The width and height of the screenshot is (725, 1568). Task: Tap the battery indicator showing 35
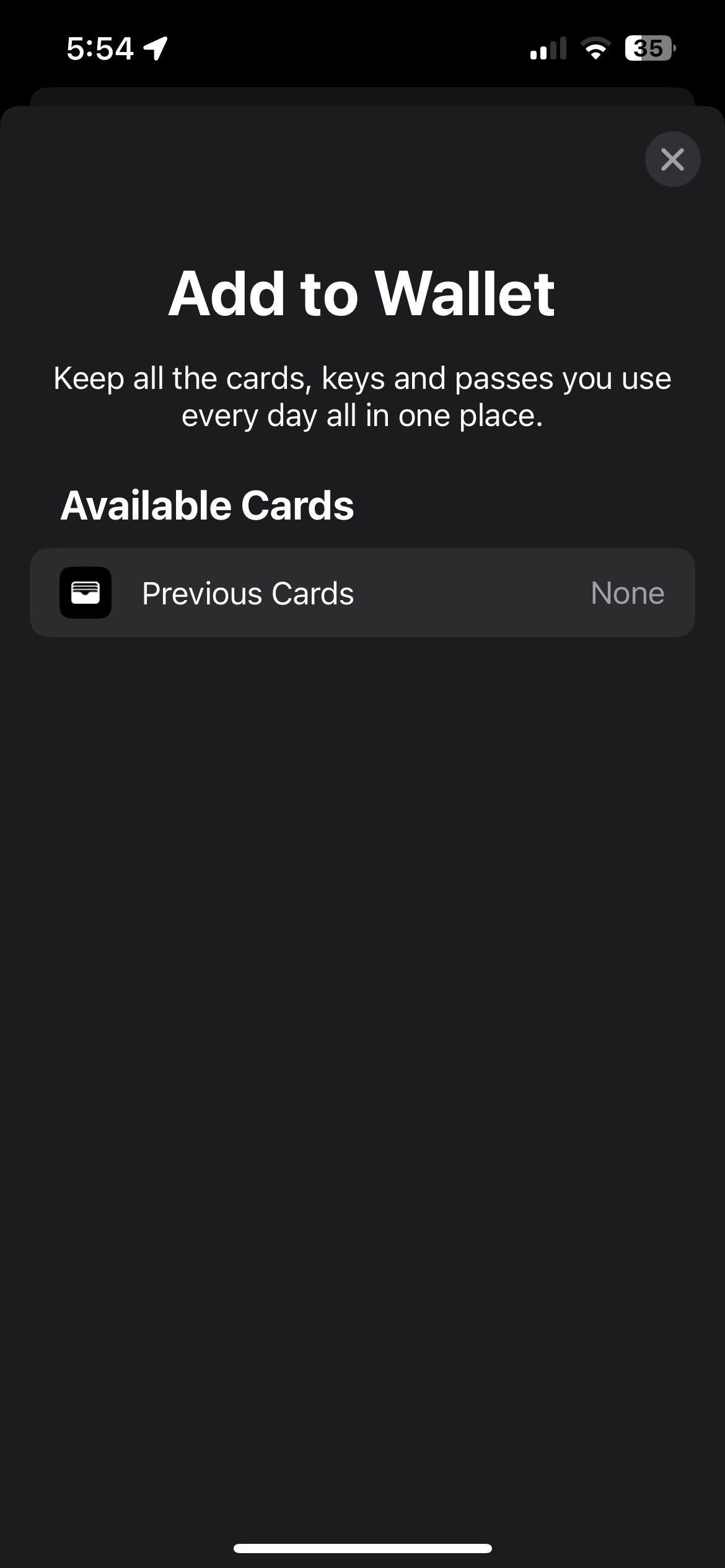point(649,47)
